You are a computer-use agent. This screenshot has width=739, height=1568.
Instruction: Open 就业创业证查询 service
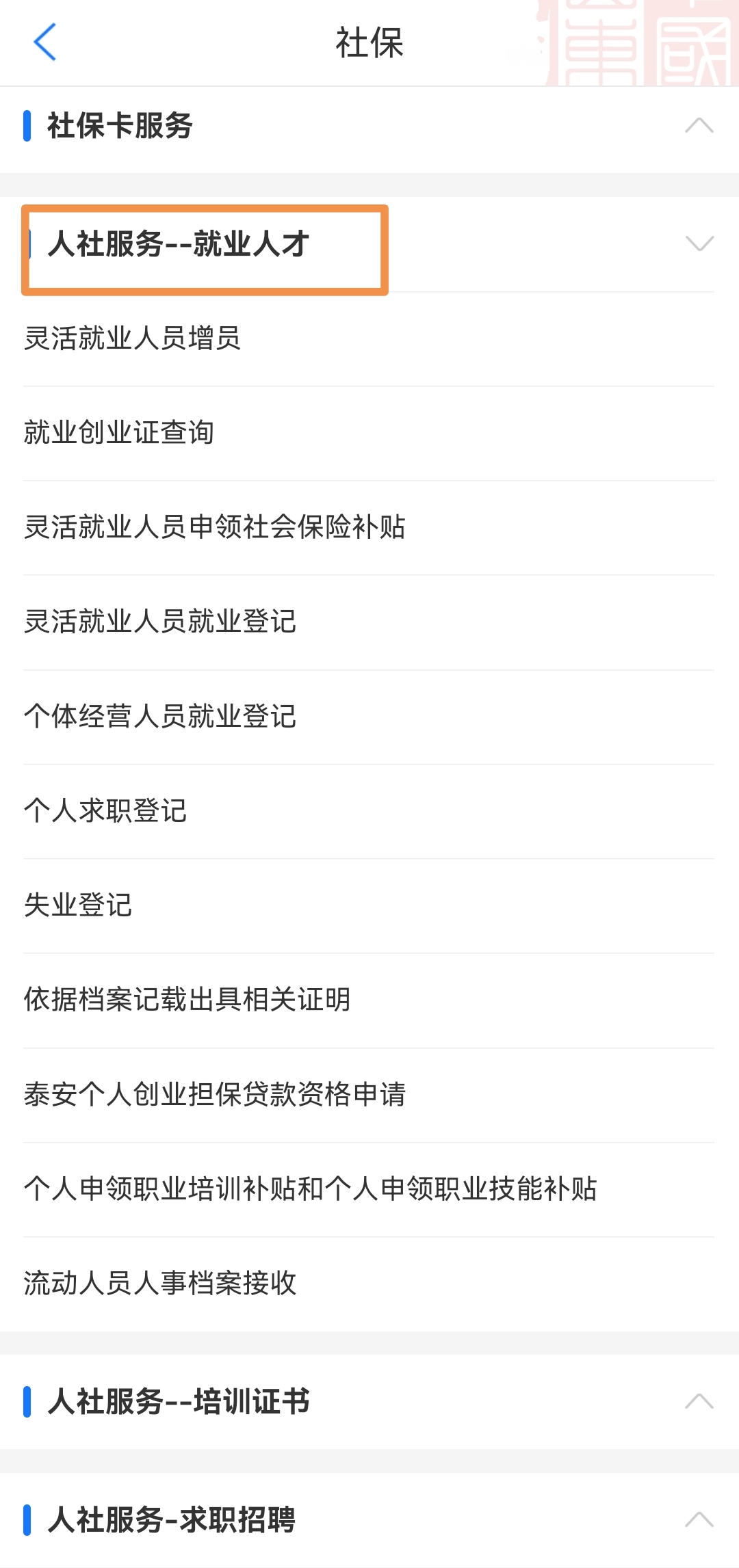pos(120,431)
